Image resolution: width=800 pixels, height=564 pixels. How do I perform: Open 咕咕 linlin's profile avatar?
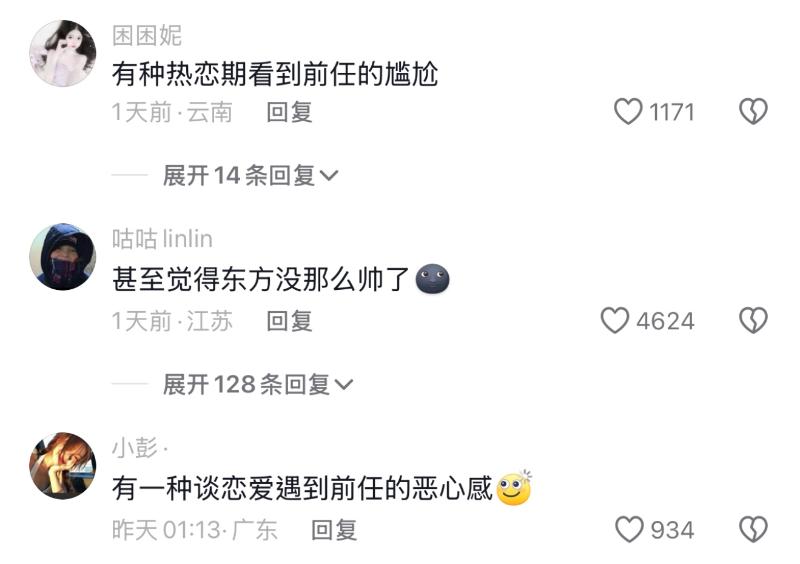(62, 257)
